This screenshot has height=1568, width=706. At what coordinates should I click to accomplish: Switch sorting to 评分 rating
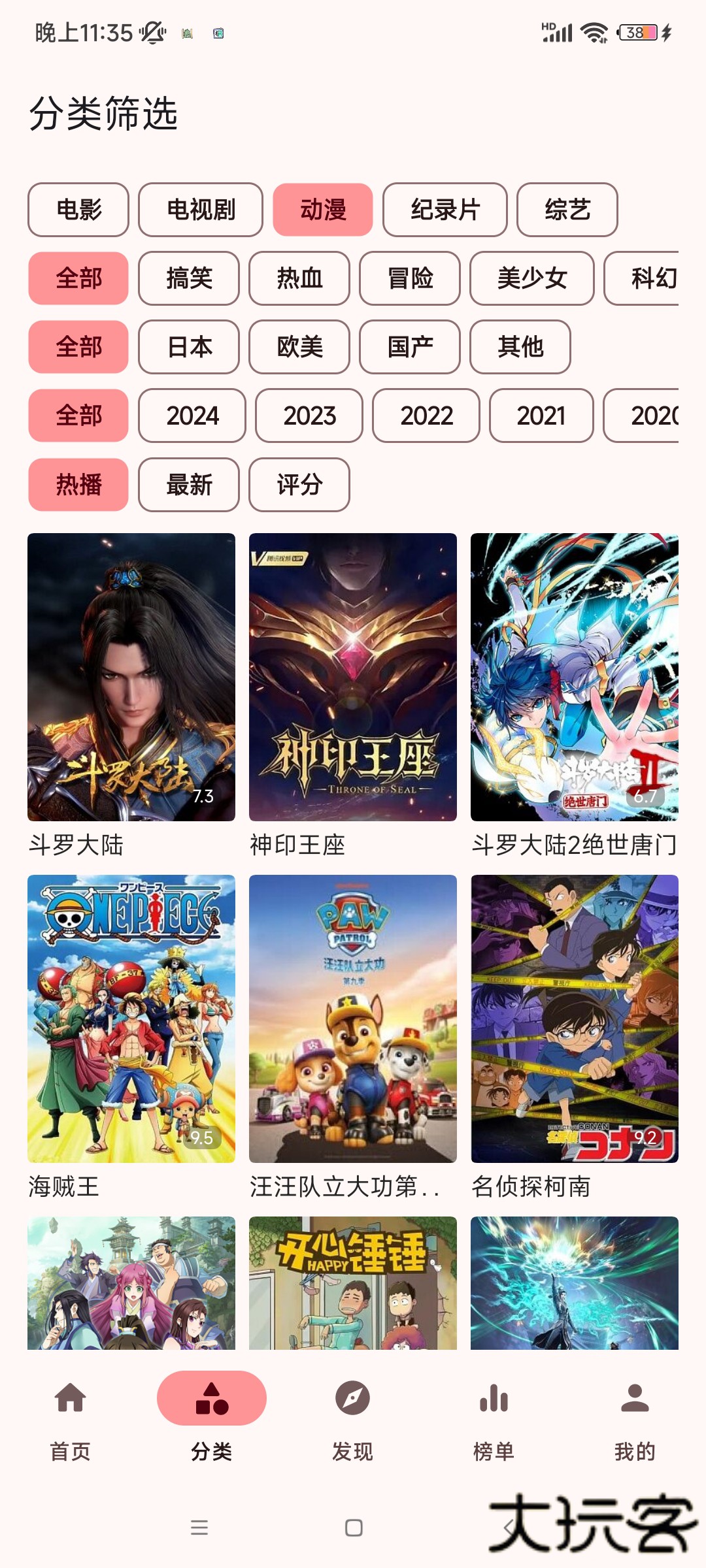[x=299, y=485]
